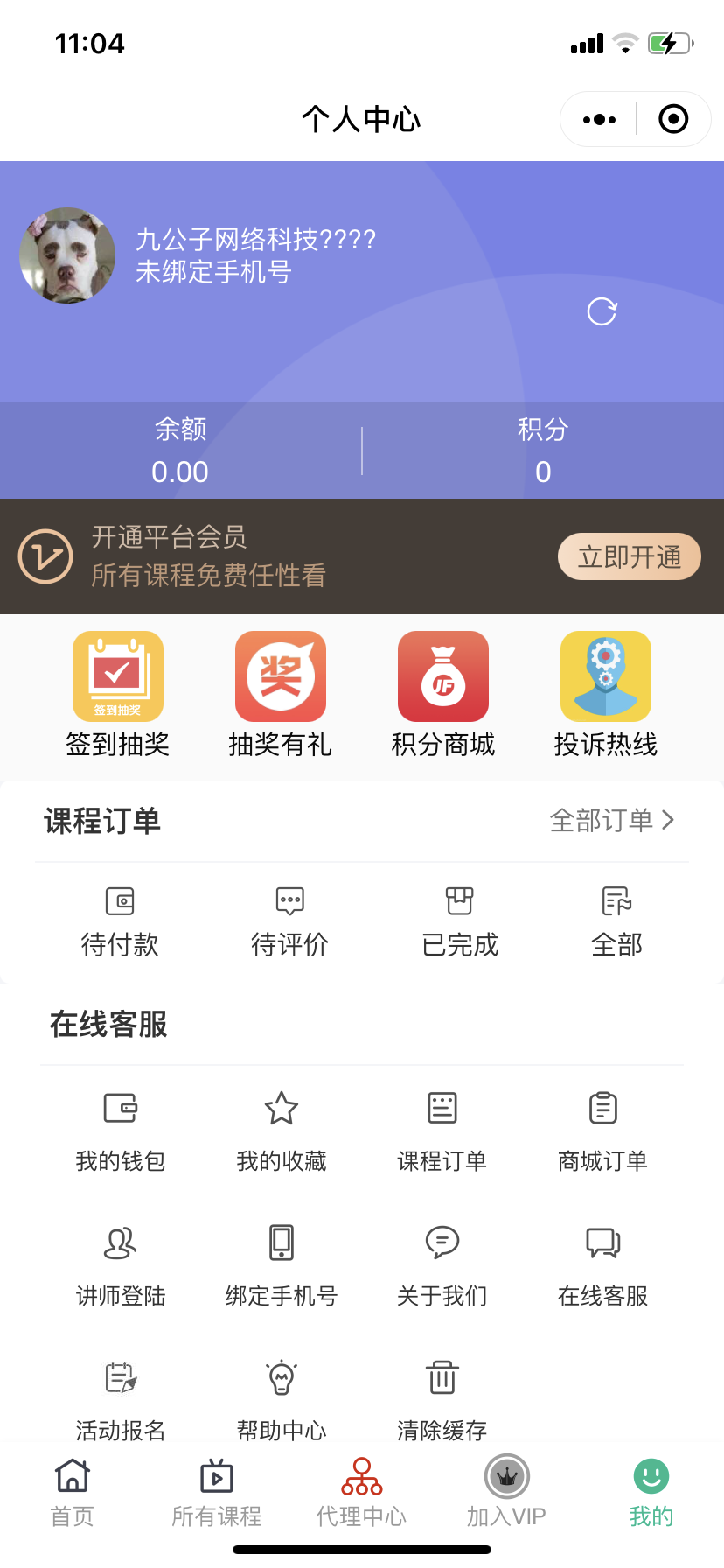724x1568 pixels.
Task: Open 商城订单 mall orders
Action: [x=602, y=1129]
